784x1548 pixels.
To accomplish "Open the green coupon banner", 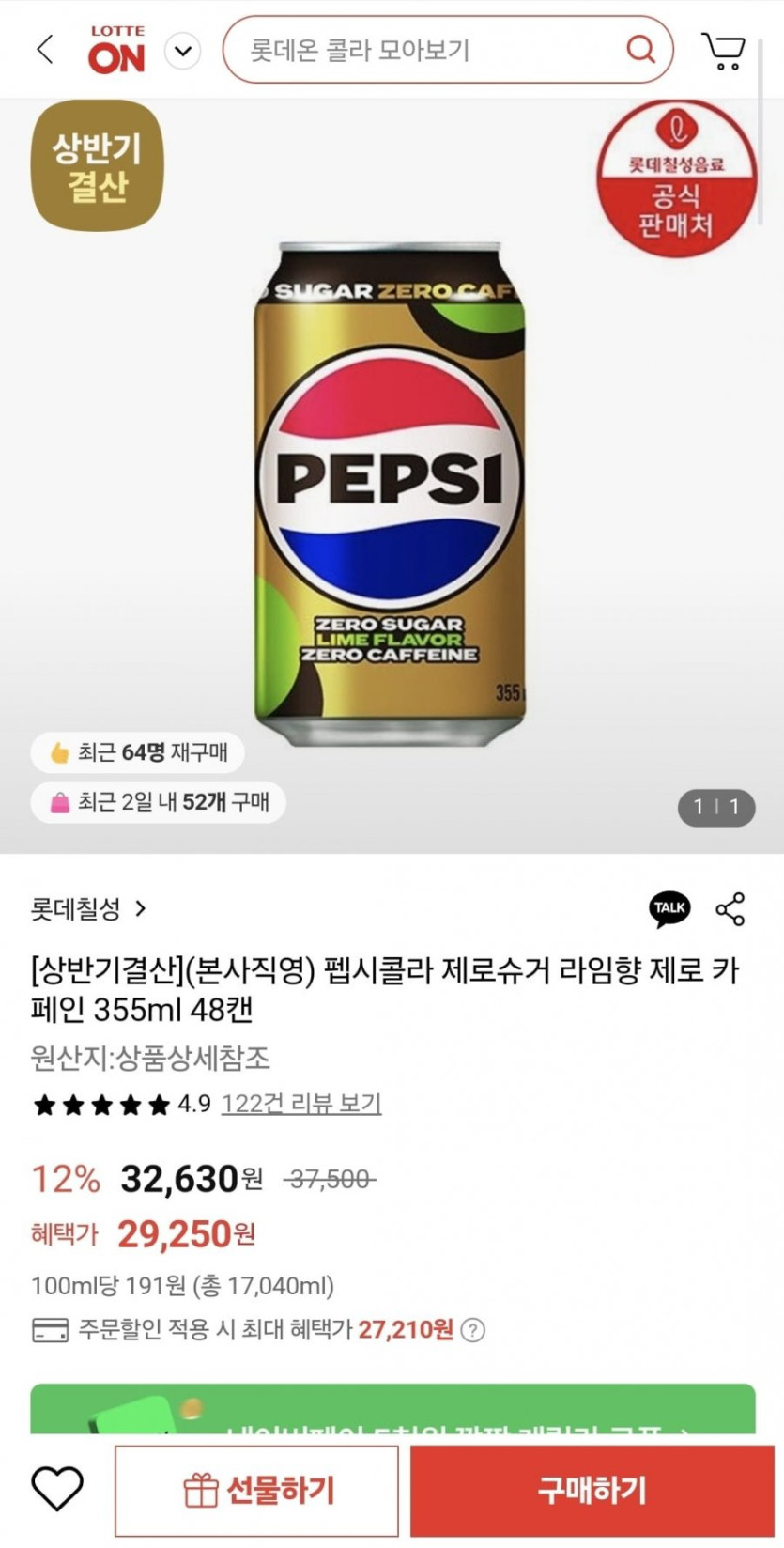I will [x=392, y=1409].
